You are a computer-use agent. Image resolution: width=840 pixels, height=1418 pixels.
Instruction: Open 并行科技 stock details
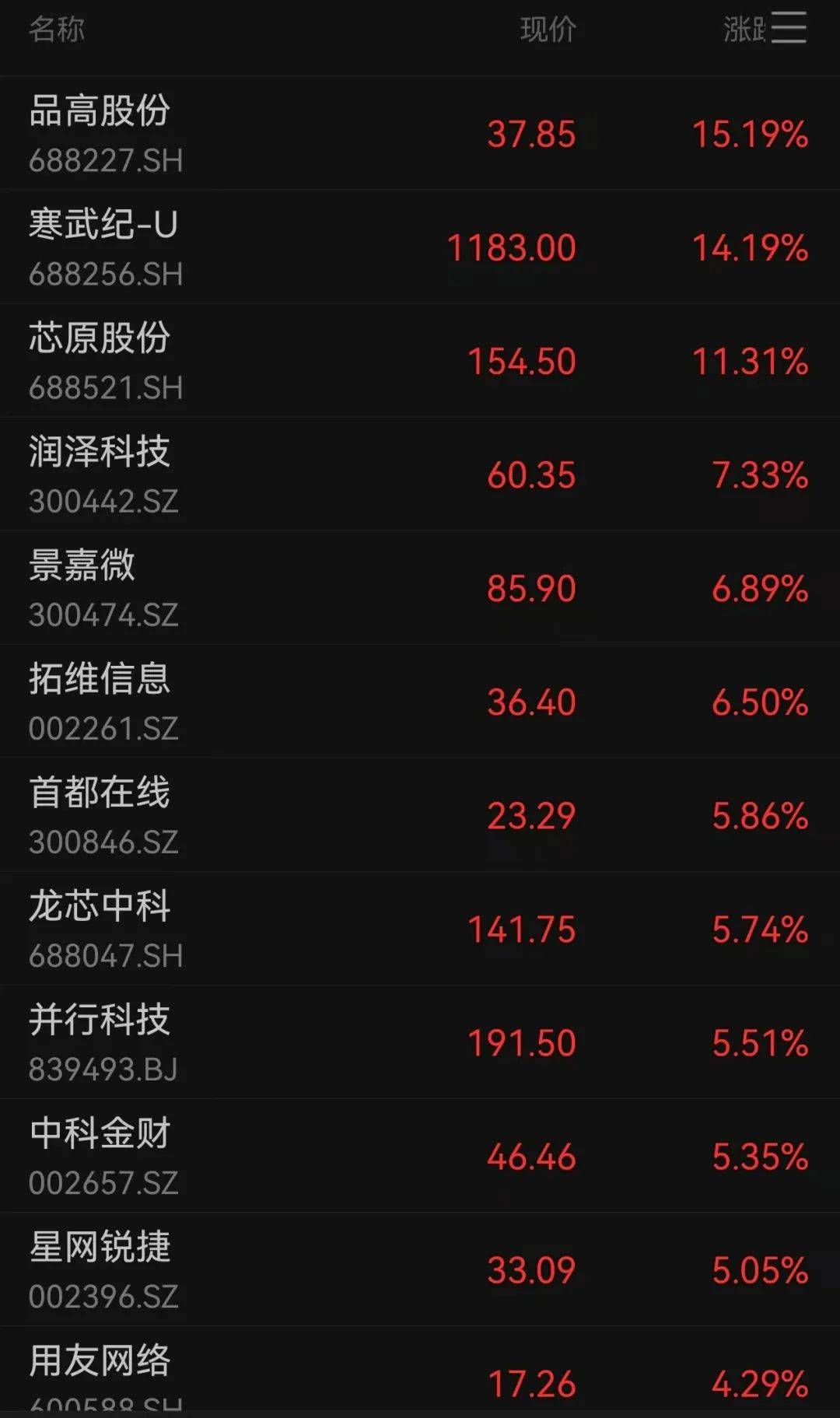click(x=420, y=1042)
